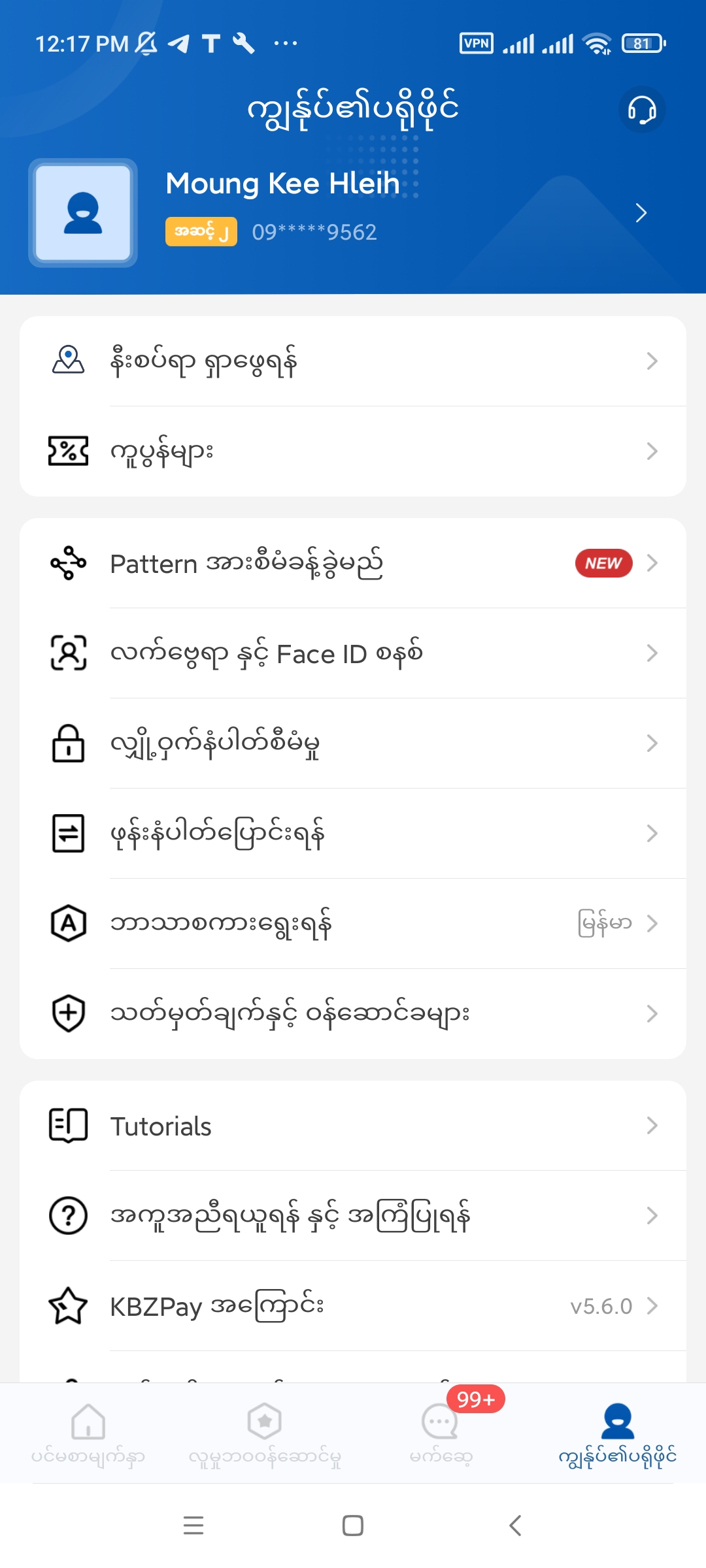Screen dimensions: 706x1568
Task: Open Tutorials
Action: [353, 1126]
